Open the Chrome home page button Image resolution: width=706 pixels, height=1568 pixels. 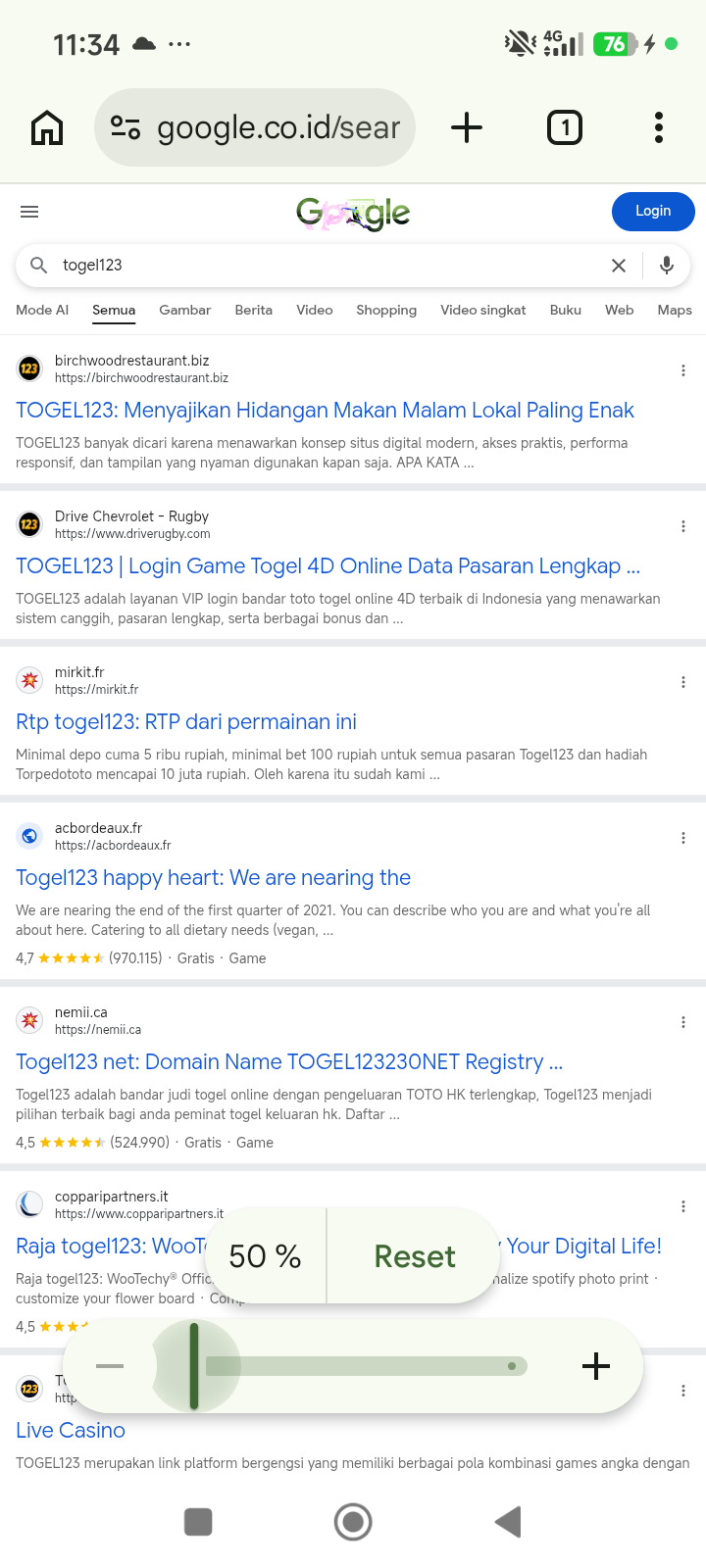pyautogui.click(x=47, y=127)
